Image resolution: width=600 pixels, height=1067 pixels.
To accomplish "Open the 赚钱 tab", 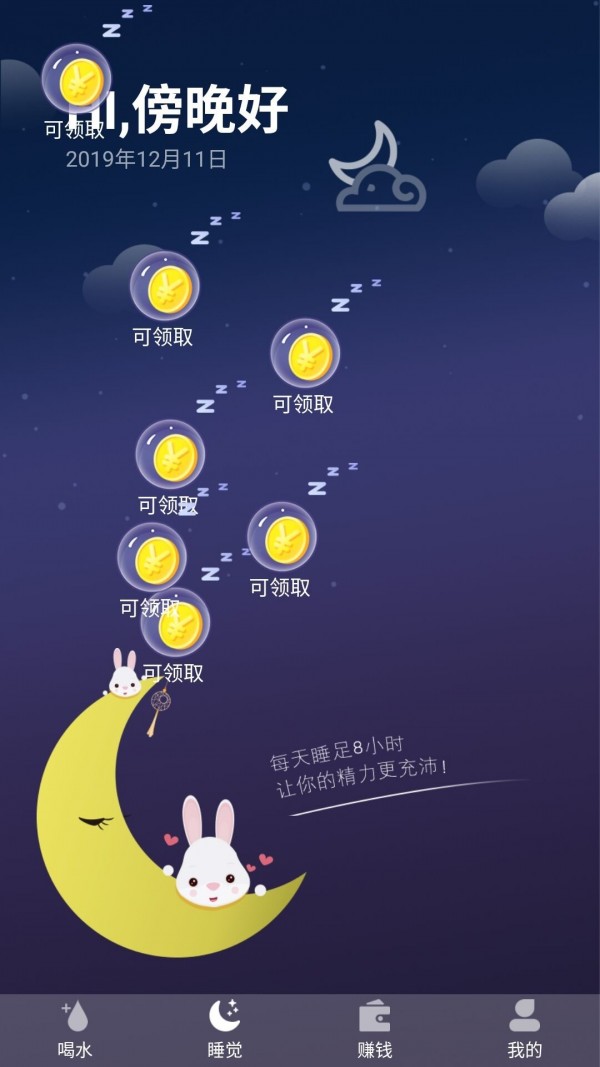I will (x=375, y=1029).
